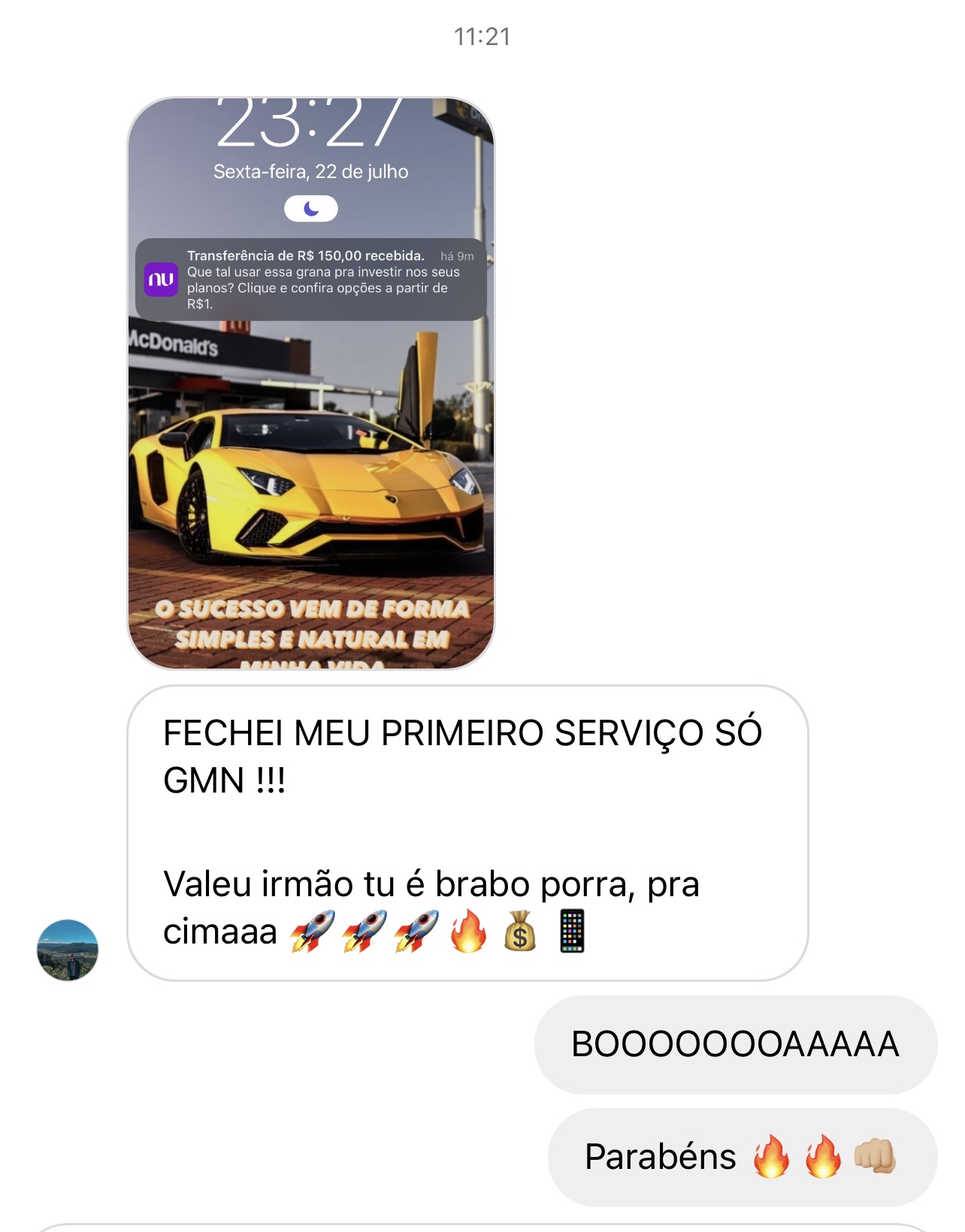Tap the 11:21 status bar clock
The height and width of the screenshot is (1232, 965).
(x=482, y=34)
